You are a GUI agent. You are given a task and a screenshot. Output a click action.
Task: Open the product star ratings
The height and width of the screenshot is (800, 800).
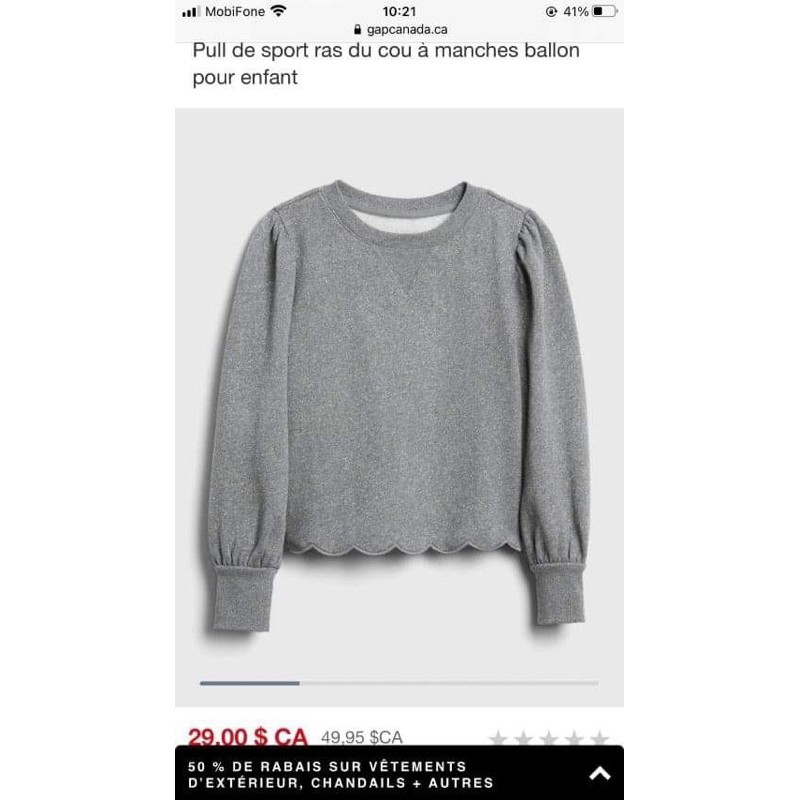tap(548, 739)
